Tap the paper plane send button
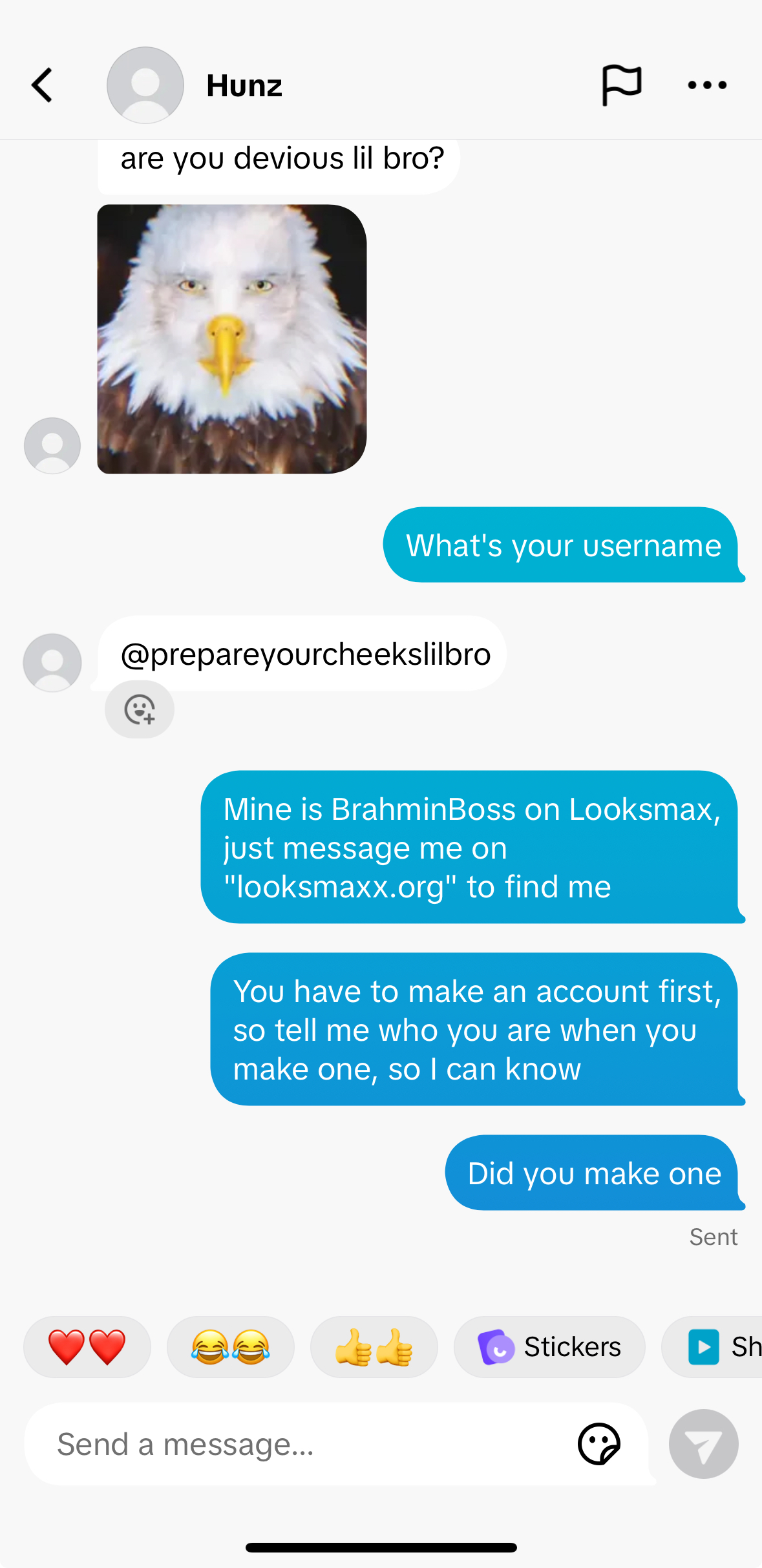Screen dimensions: 762x1568 [x=703, y=1444]
